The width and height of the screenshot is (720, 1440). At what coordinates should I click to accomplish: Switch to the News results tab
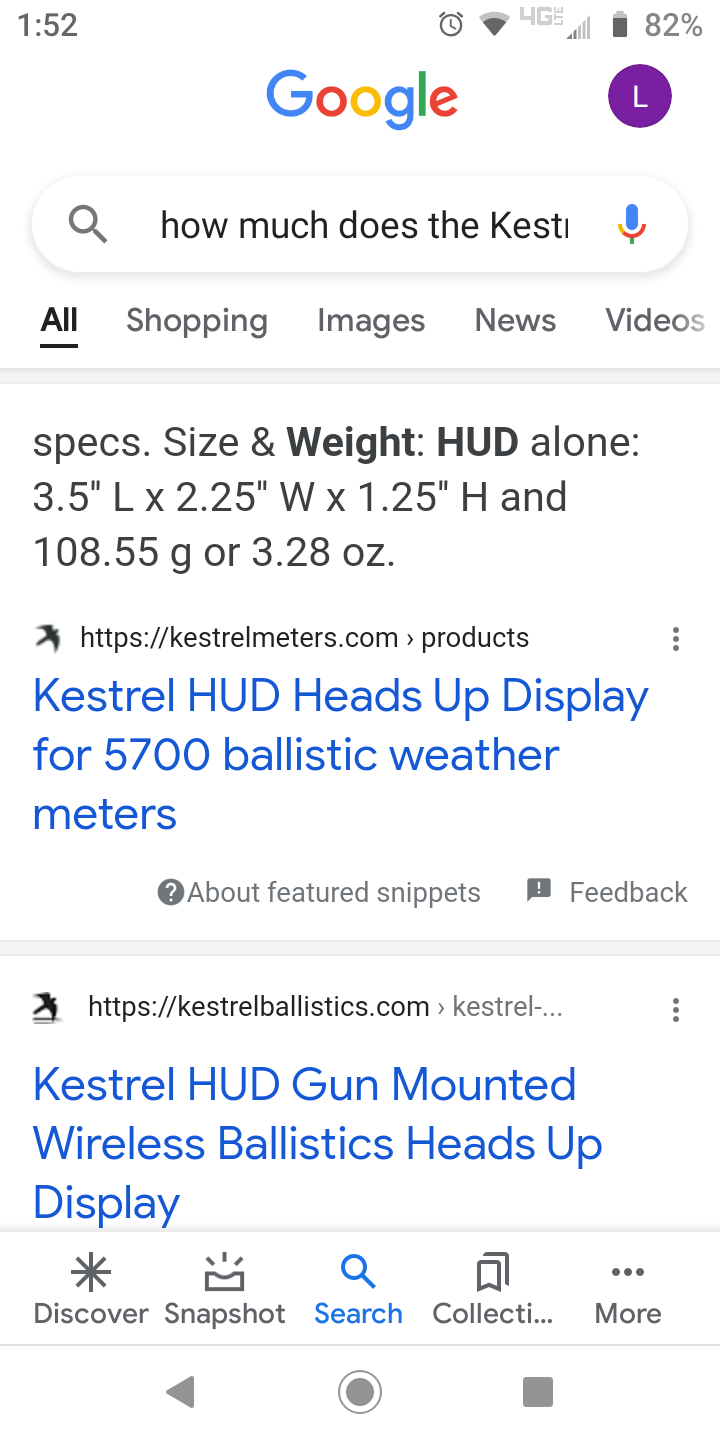pos(515,320)
